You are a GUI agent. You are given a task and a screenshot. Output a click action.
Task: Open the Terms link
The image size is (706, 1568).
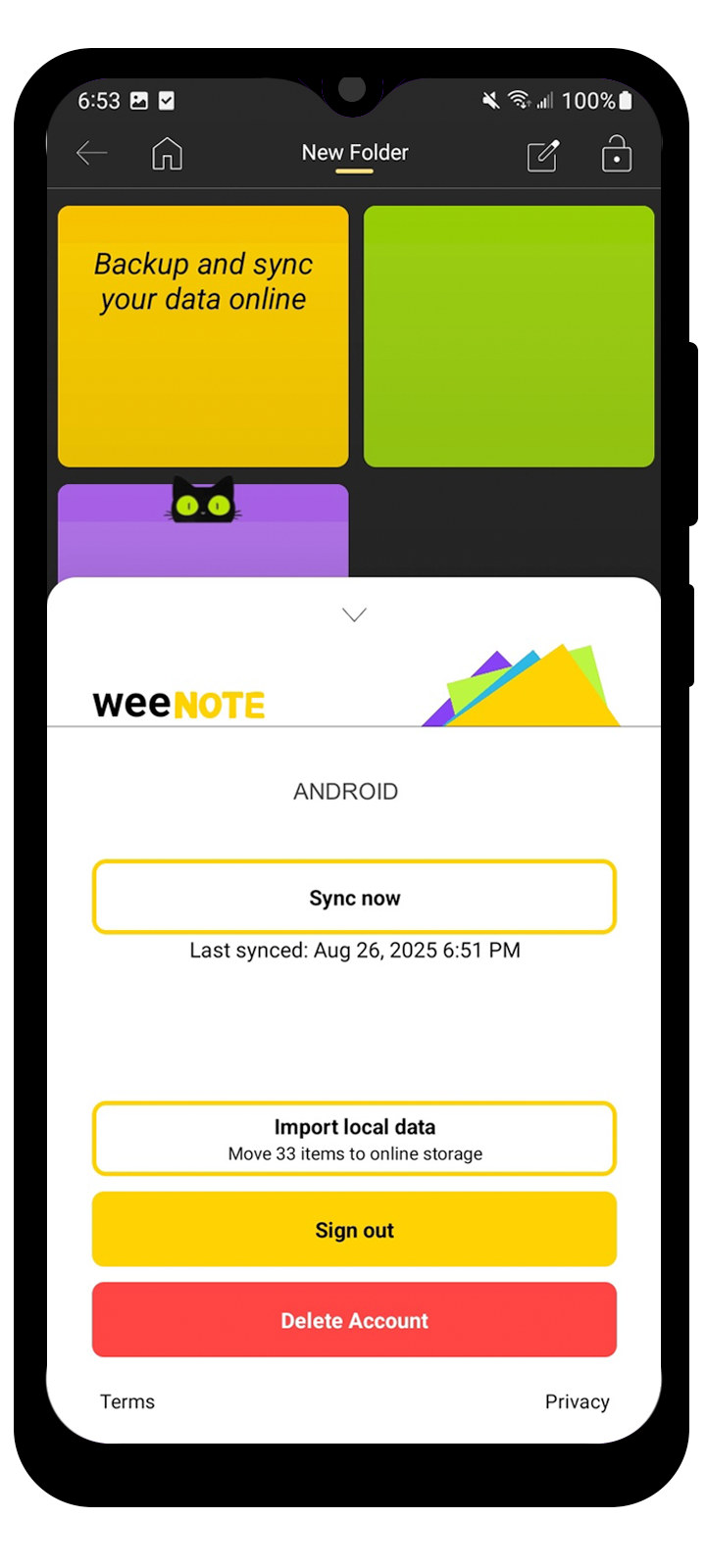[x=127, y=1401]
